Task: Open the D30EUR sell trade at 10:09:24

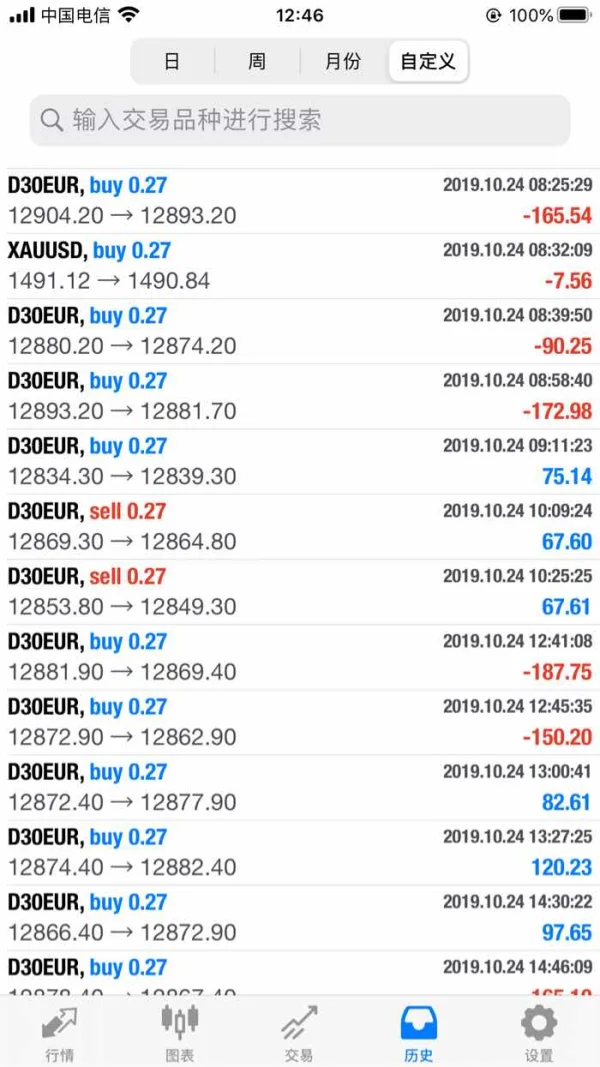Action: tap(300, 527)
